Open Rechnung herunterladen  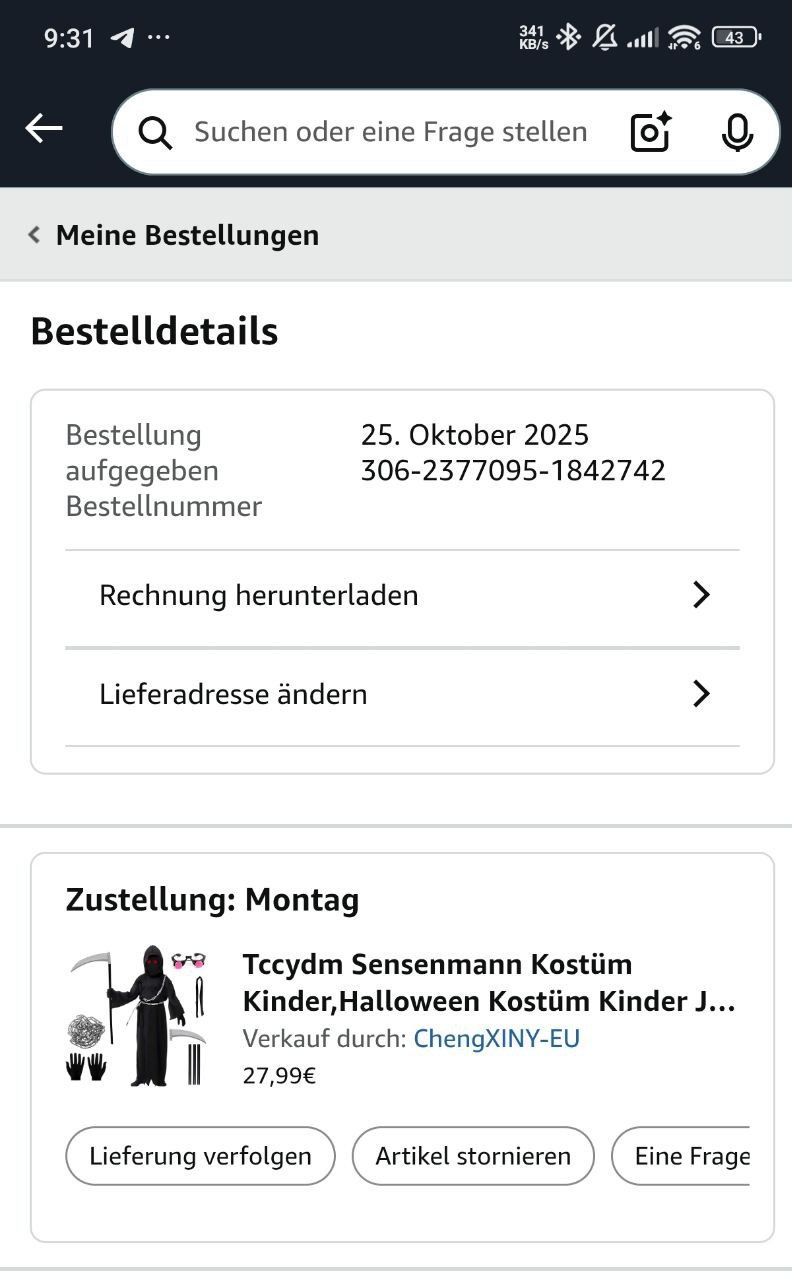[x=402, y=596]
